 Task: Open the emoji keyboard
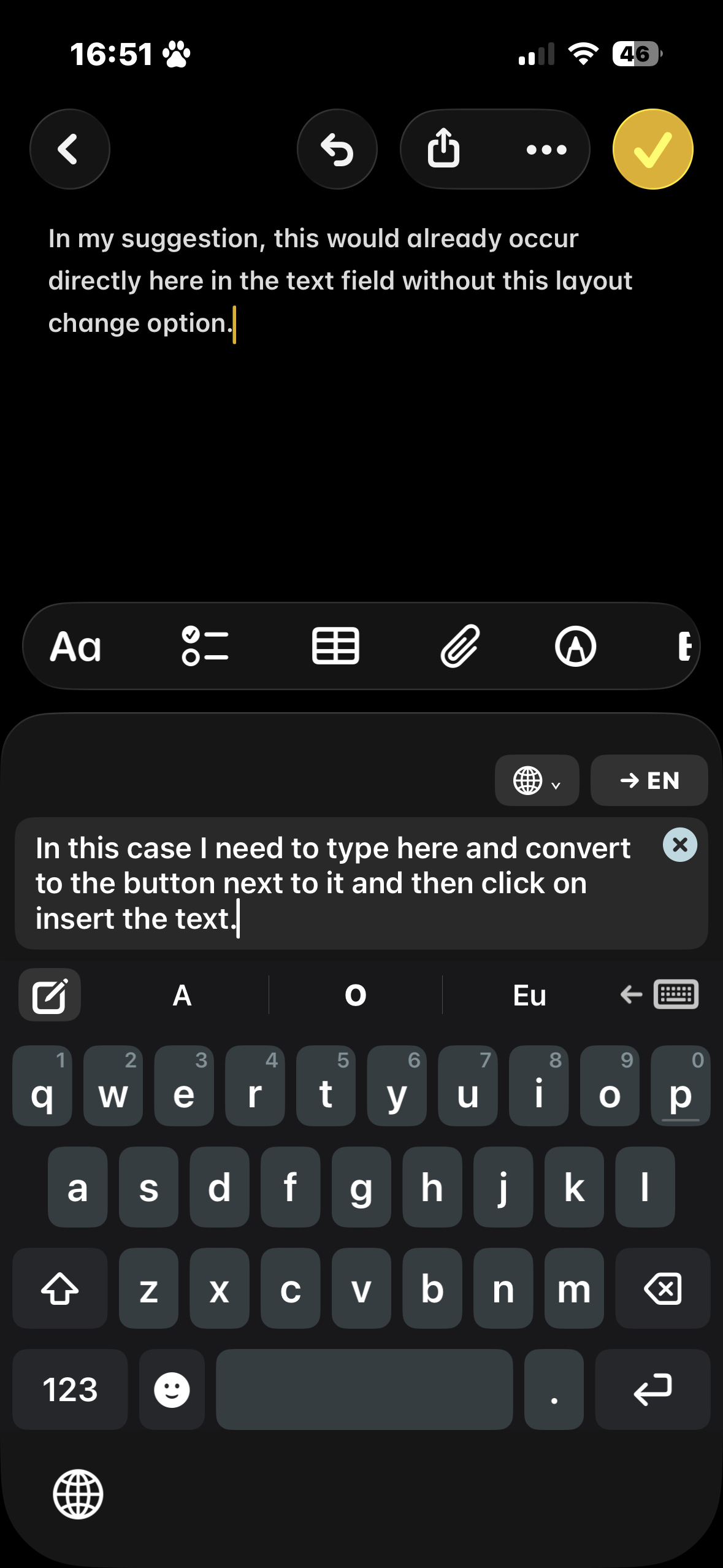(x=172, y=1389)
